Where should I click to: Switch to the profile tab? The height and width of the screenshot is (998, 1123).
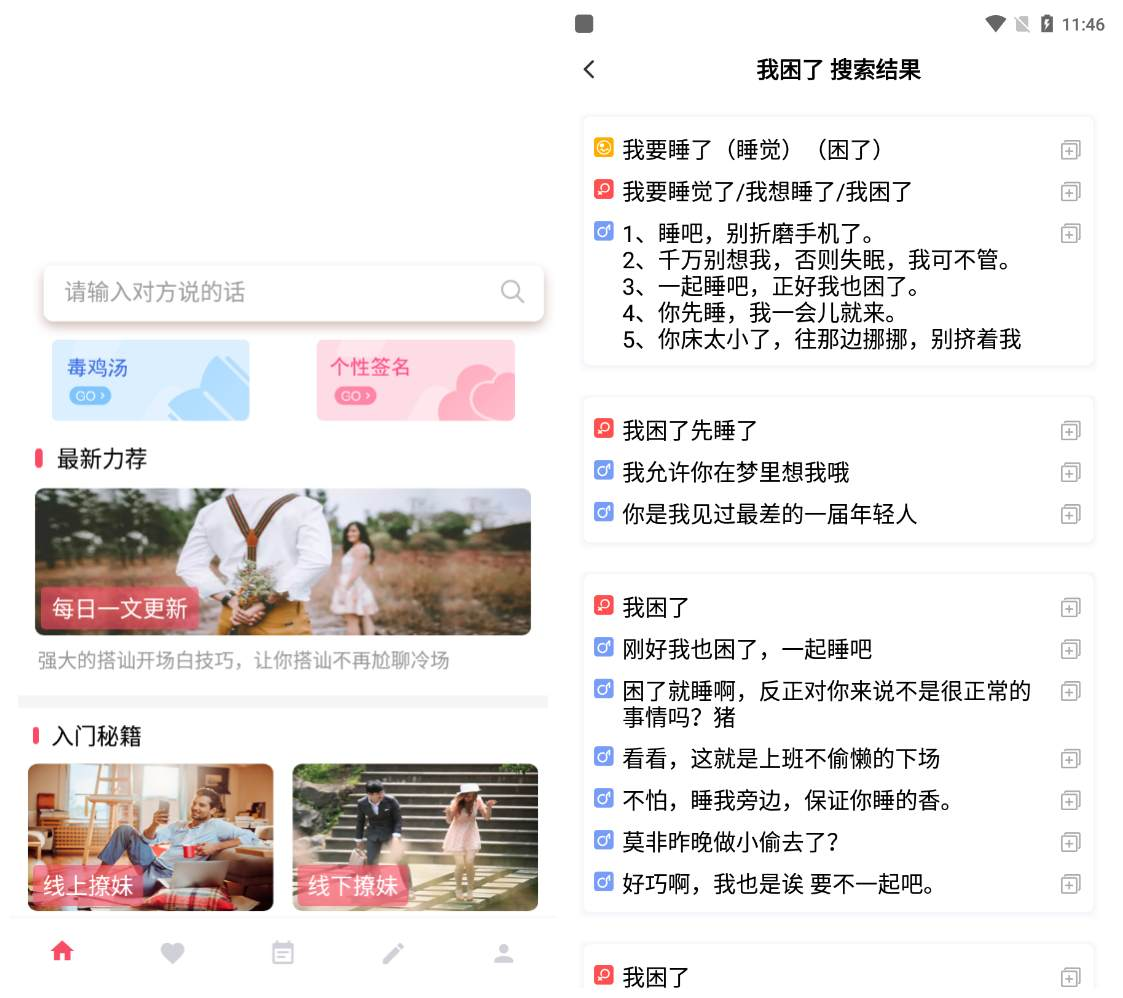[503, 953]
